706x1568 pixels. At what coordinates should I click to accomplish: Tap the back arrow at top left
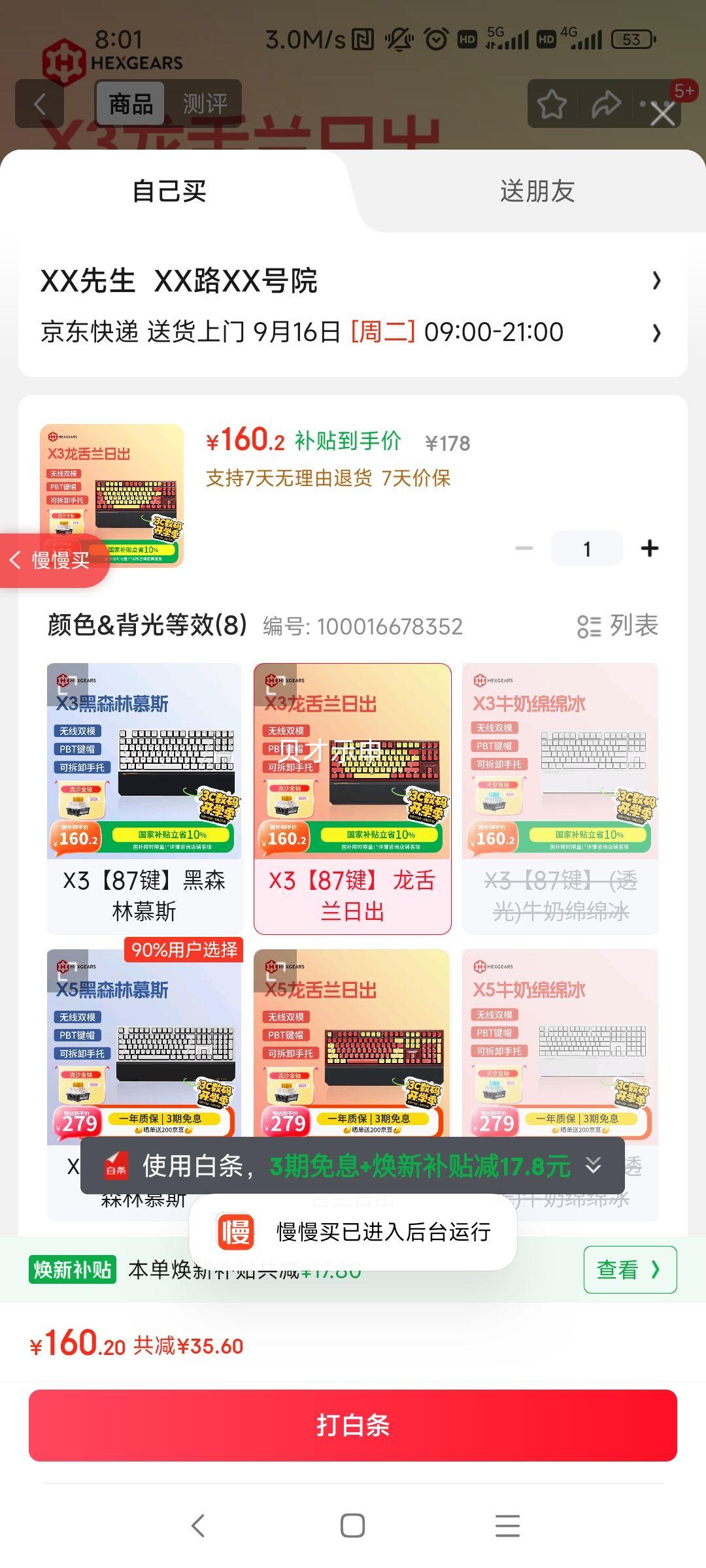(39, 103)
